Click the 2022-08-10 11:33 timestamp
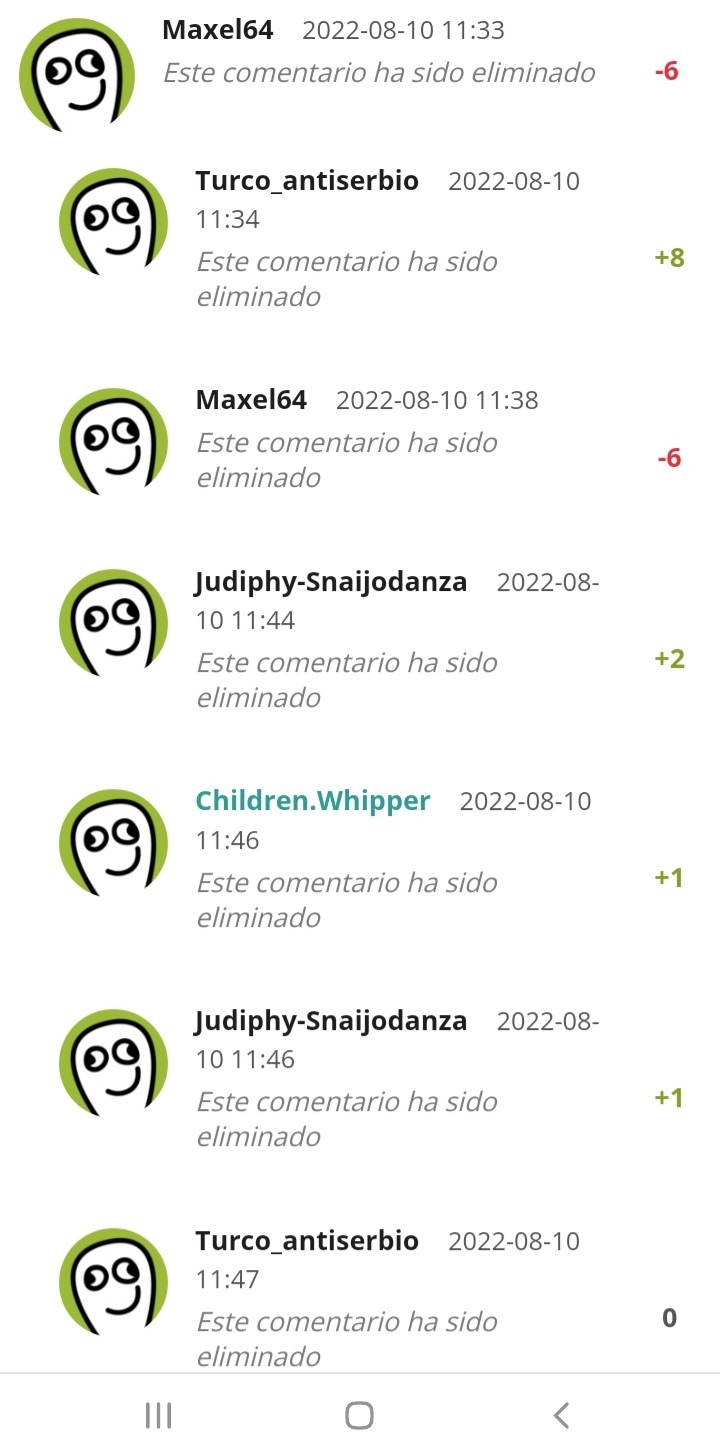Viewport: 720px width, 1455px height. click(x=406, y=30)
